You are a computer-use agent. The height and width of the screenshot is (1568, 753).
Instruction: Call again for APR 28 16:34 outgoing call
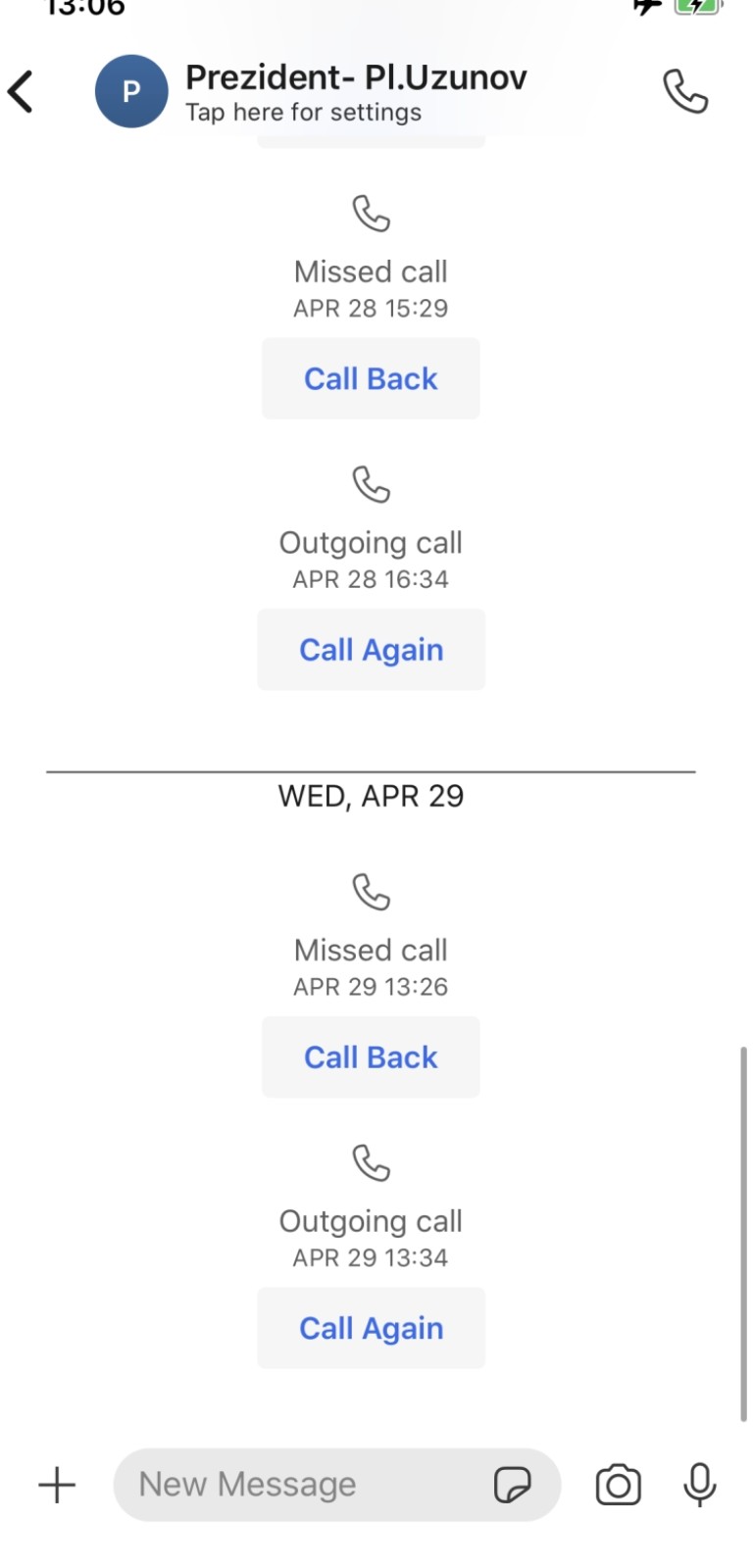pos(371,650)
